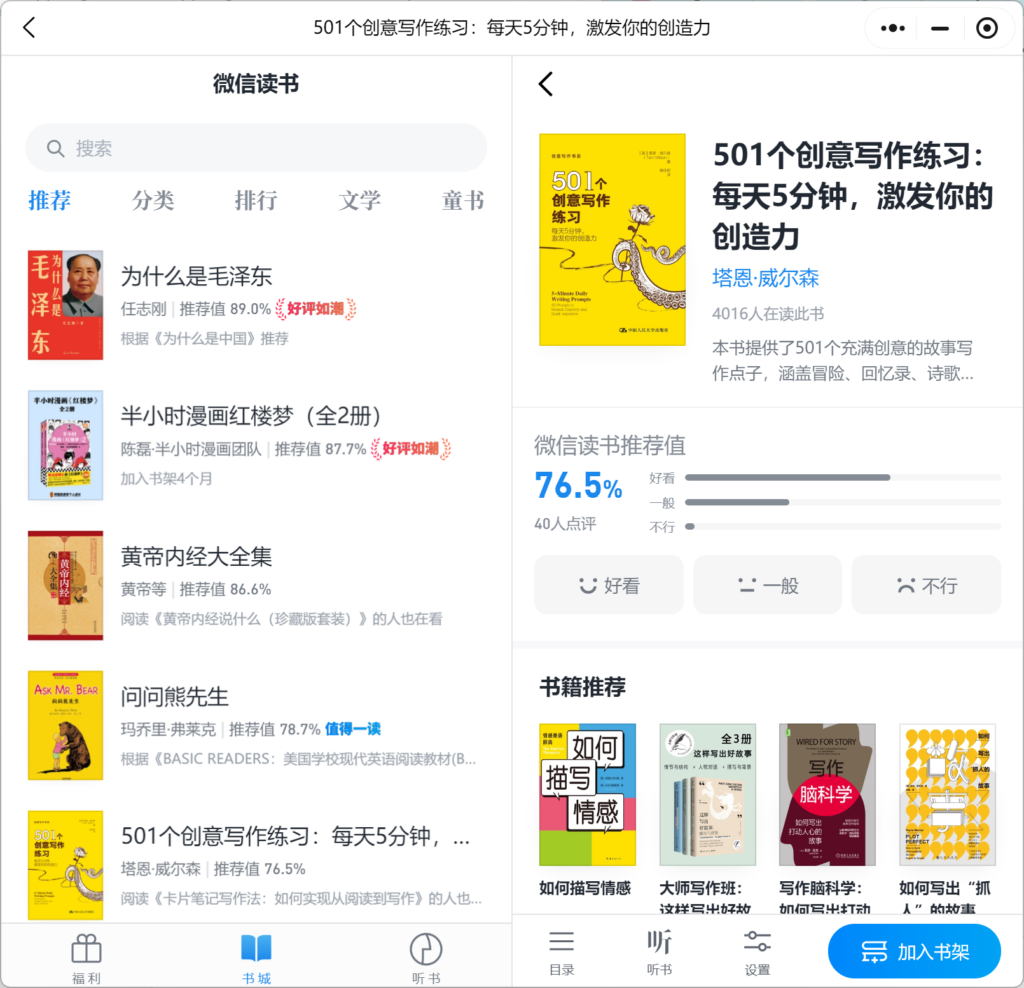Open 设置 in the reader toolbar
This screenshot has height=988, width=1024.
757,952
